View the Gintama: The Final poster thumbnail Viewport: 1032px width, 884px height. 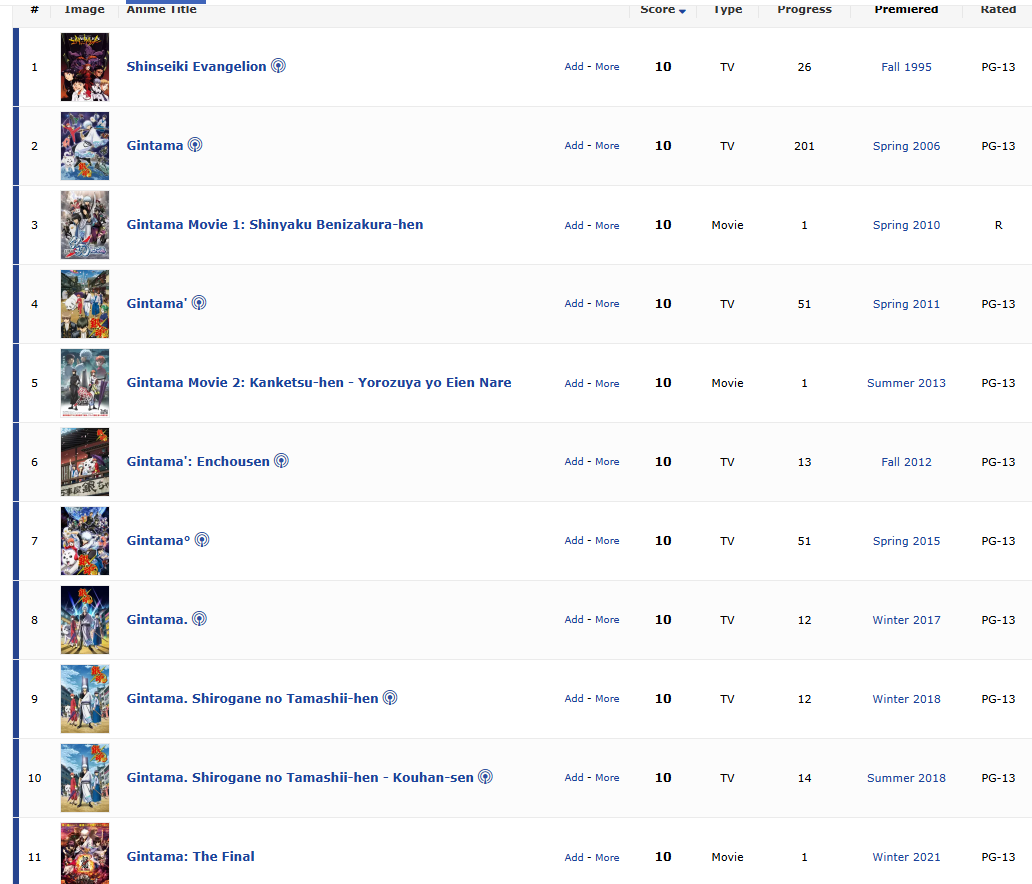click(x=85, y=854)
